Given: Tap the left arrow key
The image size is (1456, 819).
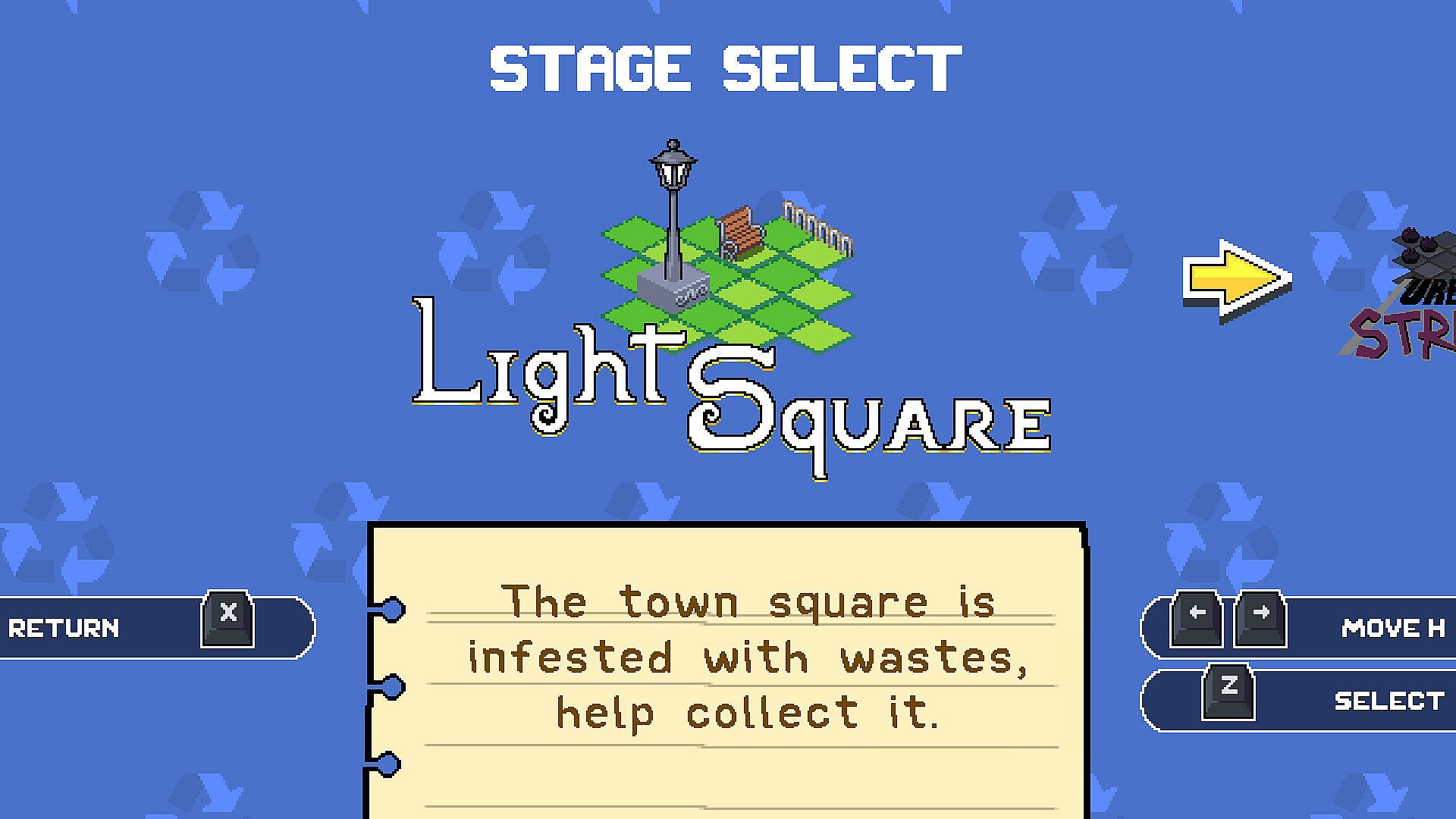Looking at the screenshot, I should pyautogui.click(x=1197, y=618).
